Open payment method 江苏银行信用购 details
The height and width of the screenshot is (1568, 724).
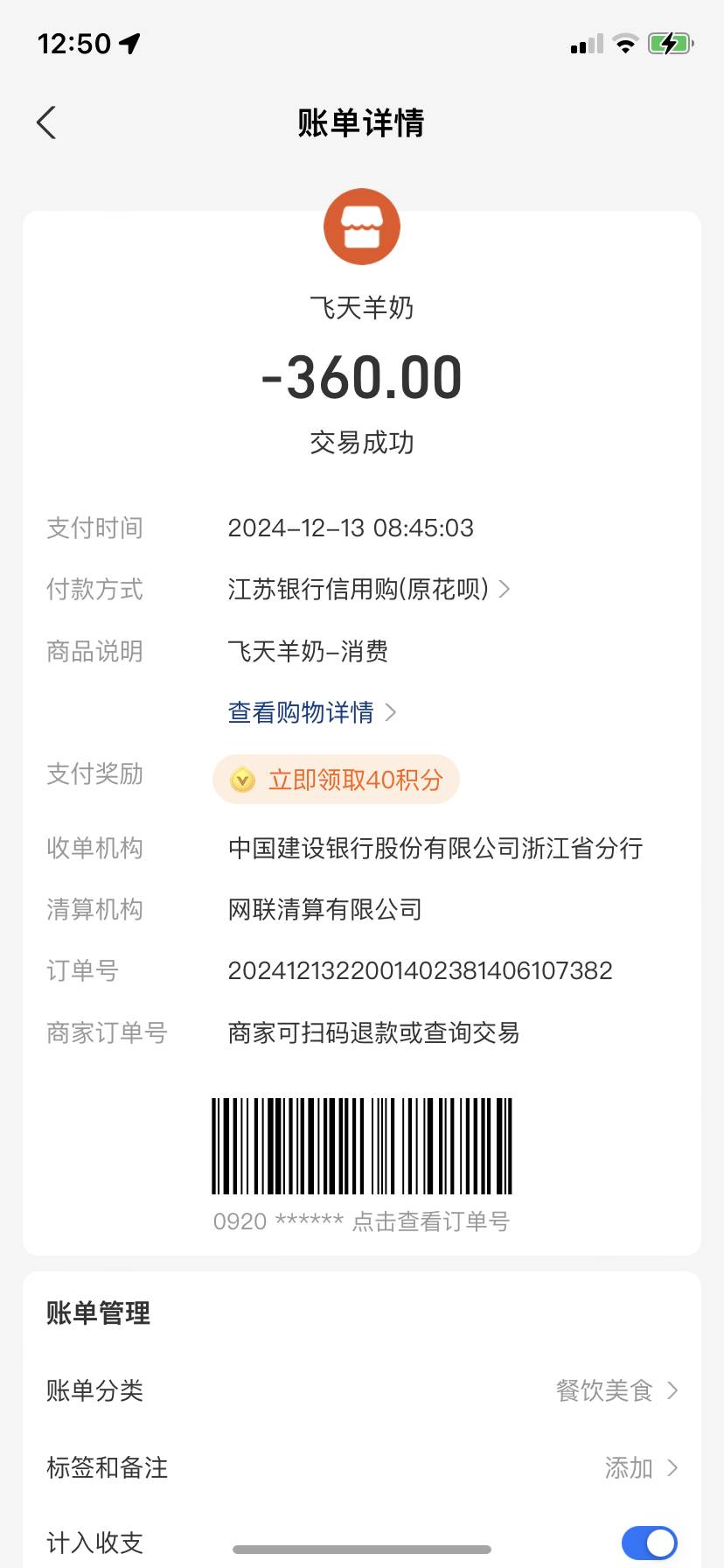tap(367, 589)
